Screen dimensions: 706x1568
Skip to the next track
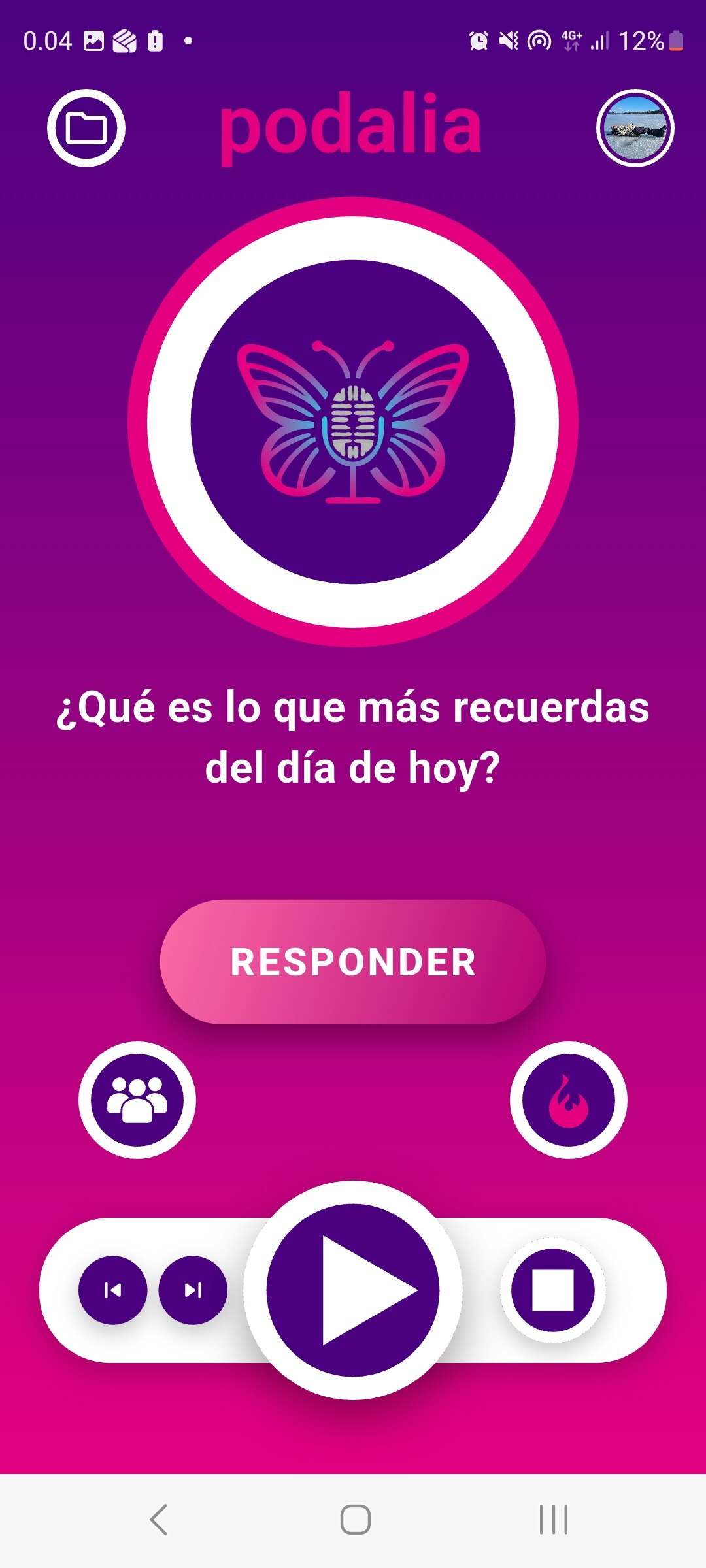pos(193,1290)
